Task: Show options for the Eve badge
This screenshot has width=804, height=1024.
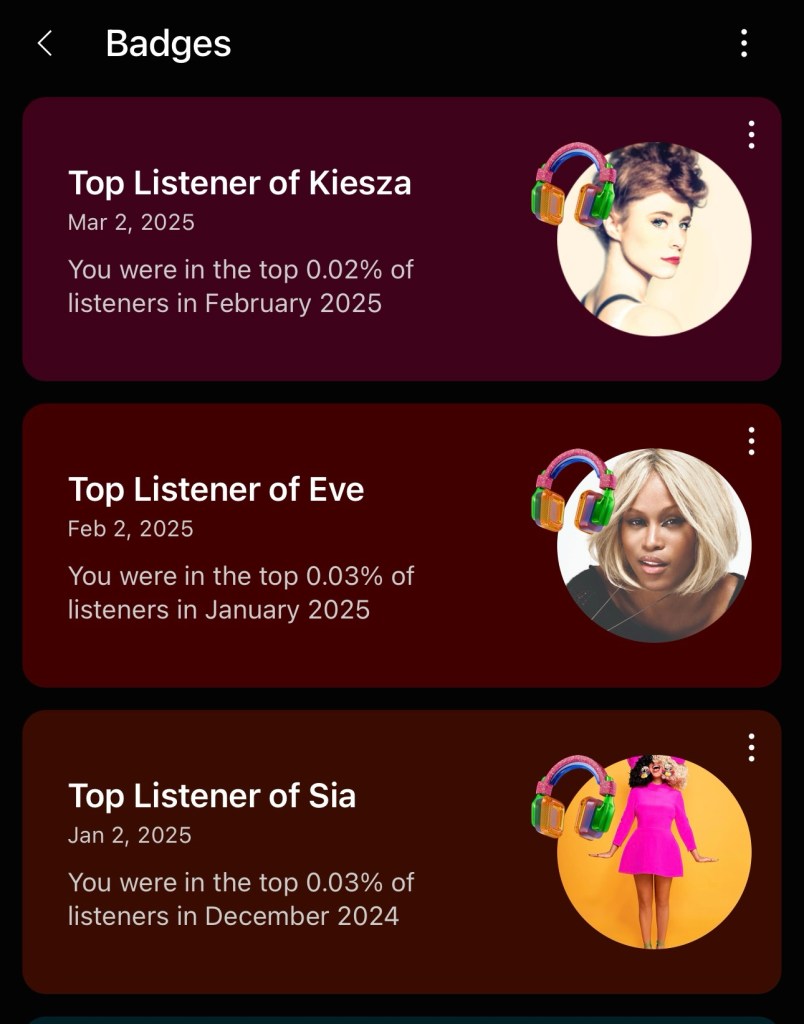Action: 751,441
